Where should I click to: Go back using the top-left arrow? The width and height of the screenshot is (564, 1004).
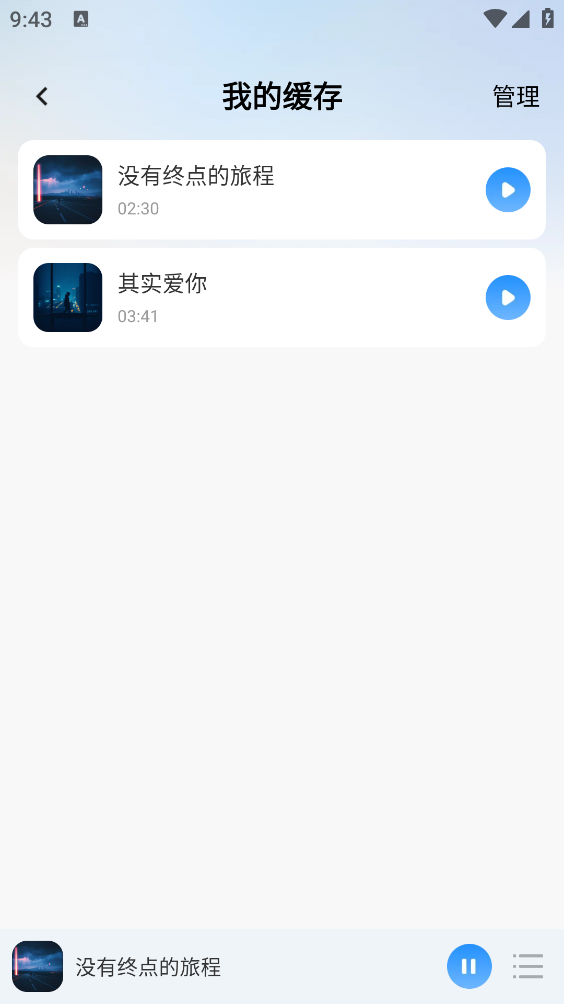[x=42, y=97]
